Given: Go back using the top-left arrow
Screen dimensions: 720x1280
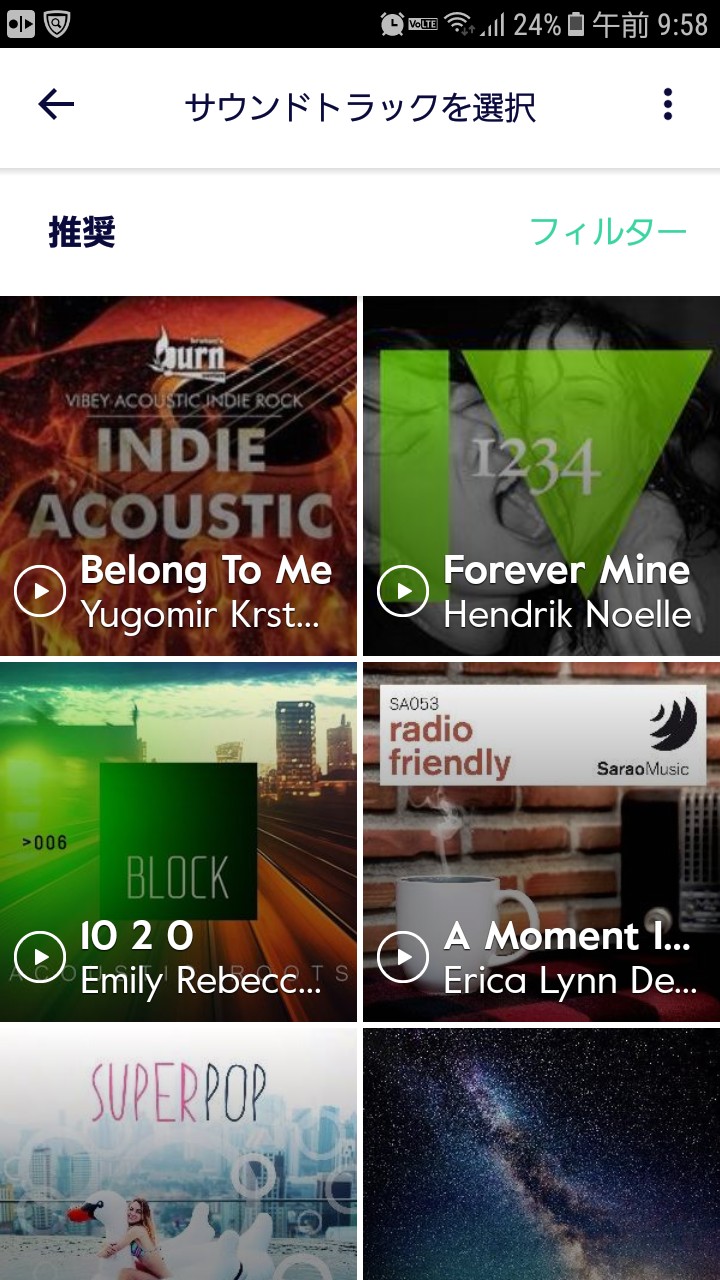Looking at the screenshot, I should 56,105.
